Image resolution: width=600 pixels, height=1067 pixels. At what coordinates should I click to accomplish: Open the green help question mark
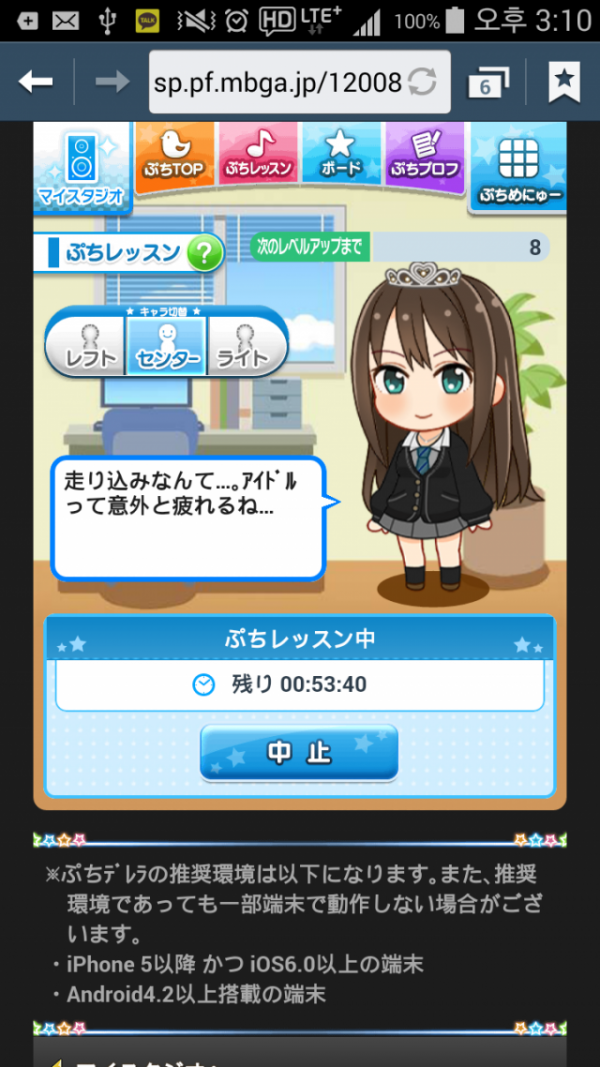[x=205, y=253]
